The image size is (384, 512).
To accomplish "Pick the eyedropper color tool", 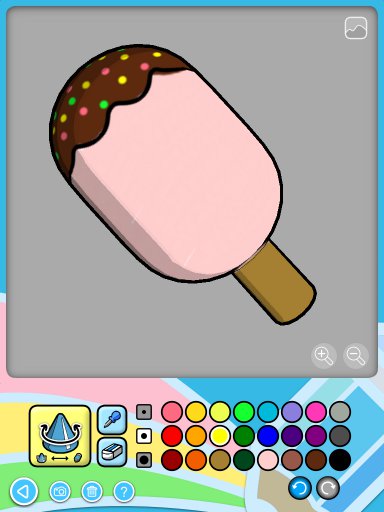I will (x=112, y=419).
